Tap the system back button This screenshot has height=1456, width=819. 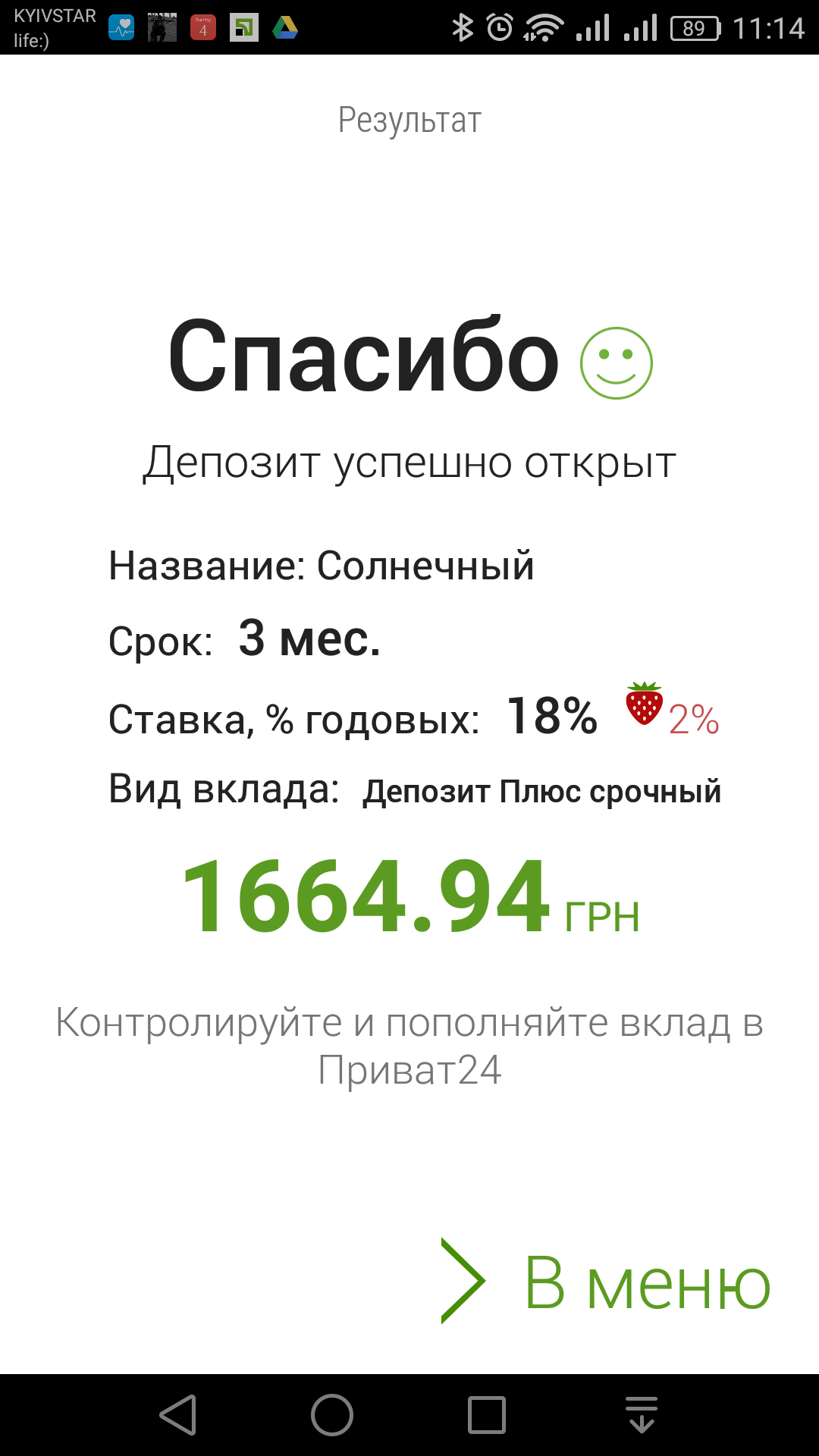[x=178, y=1415]
